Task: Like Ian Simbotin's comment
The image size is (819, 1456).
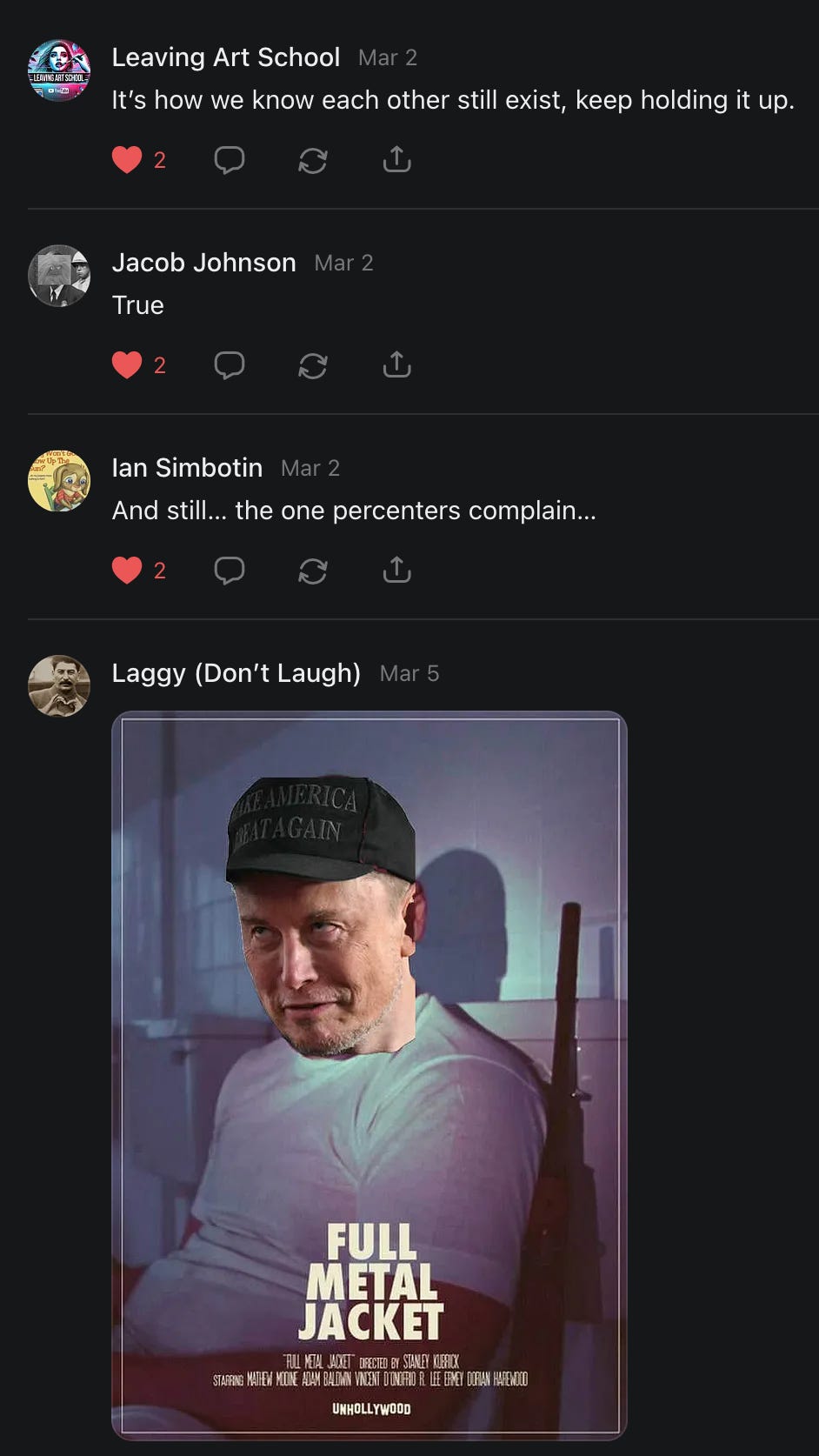Action: [x=127, y=571]
